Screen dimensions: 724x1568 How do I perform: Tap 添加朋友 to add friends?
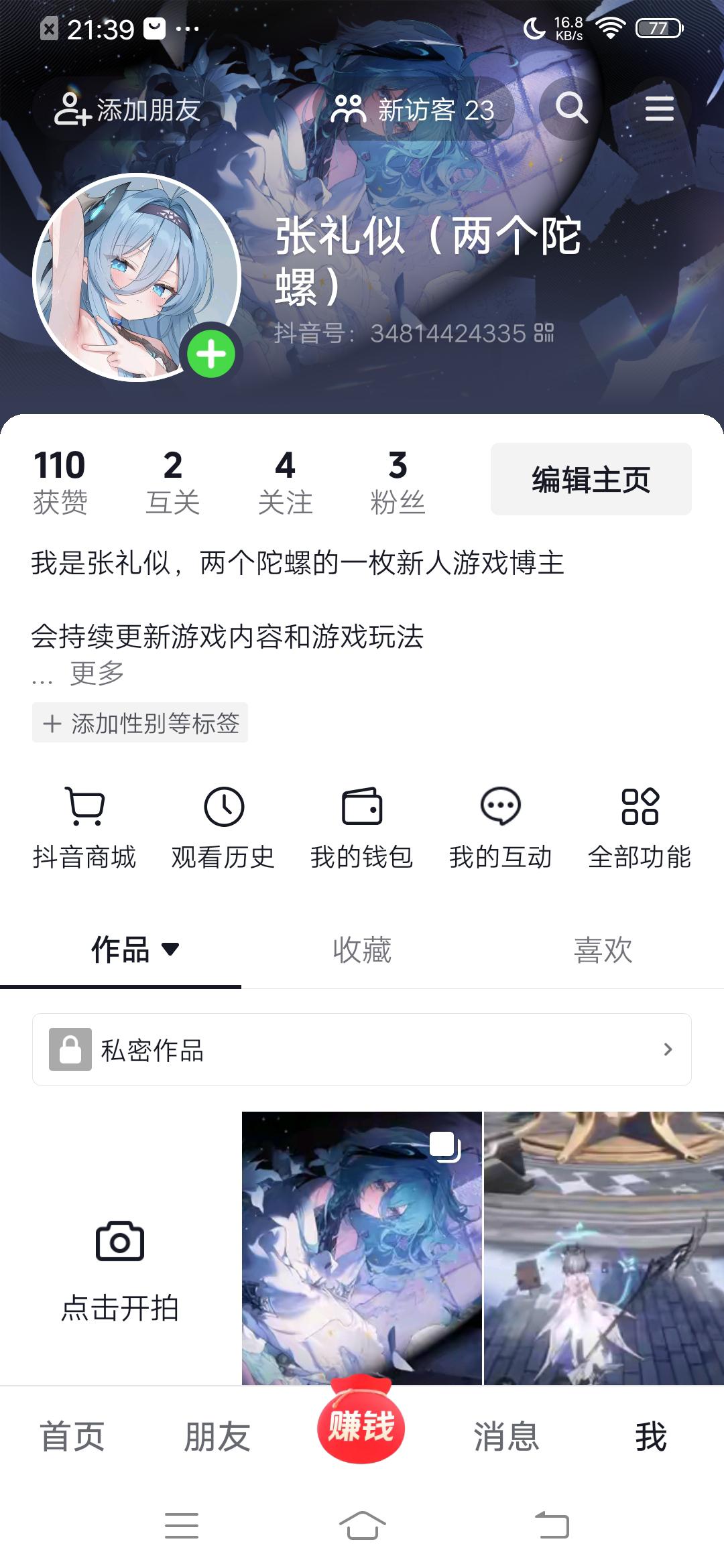click(127, 109)
